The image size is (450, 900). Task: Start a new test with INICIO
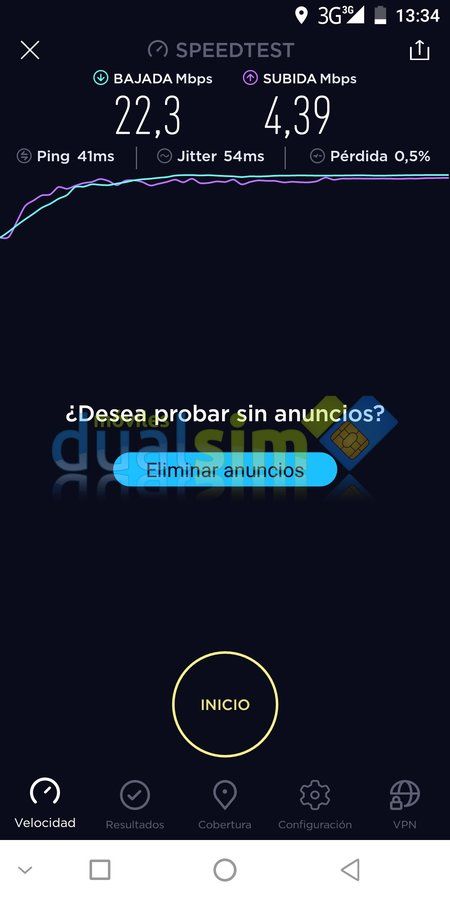click(225, 704)
